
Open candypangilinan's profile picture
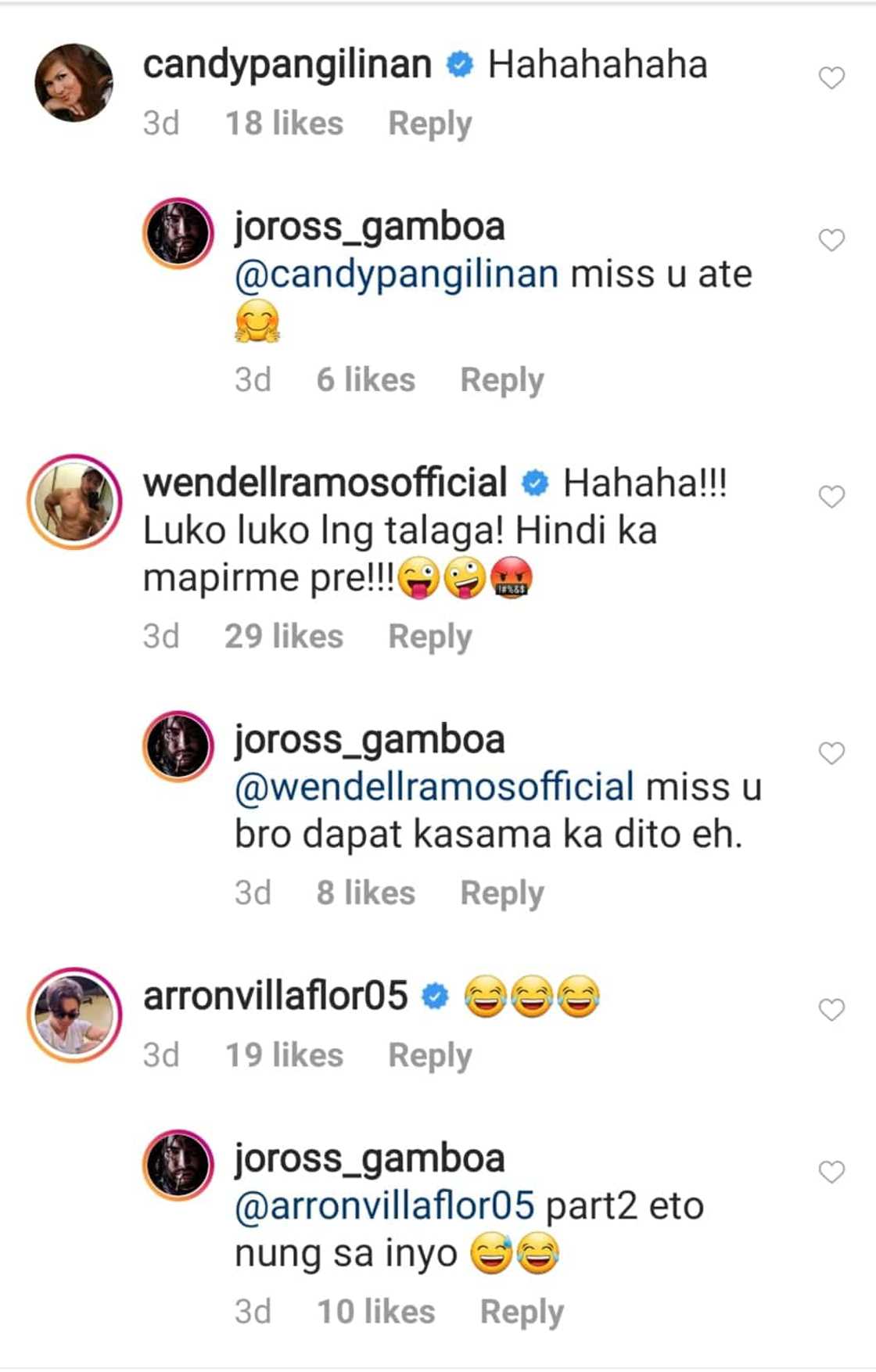(74, 82)
